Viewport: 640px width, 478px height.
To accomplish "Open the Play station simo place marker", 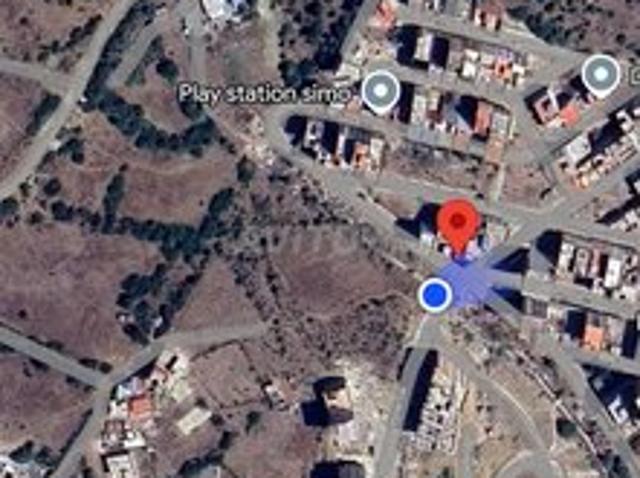I will [x=380, y=92].
